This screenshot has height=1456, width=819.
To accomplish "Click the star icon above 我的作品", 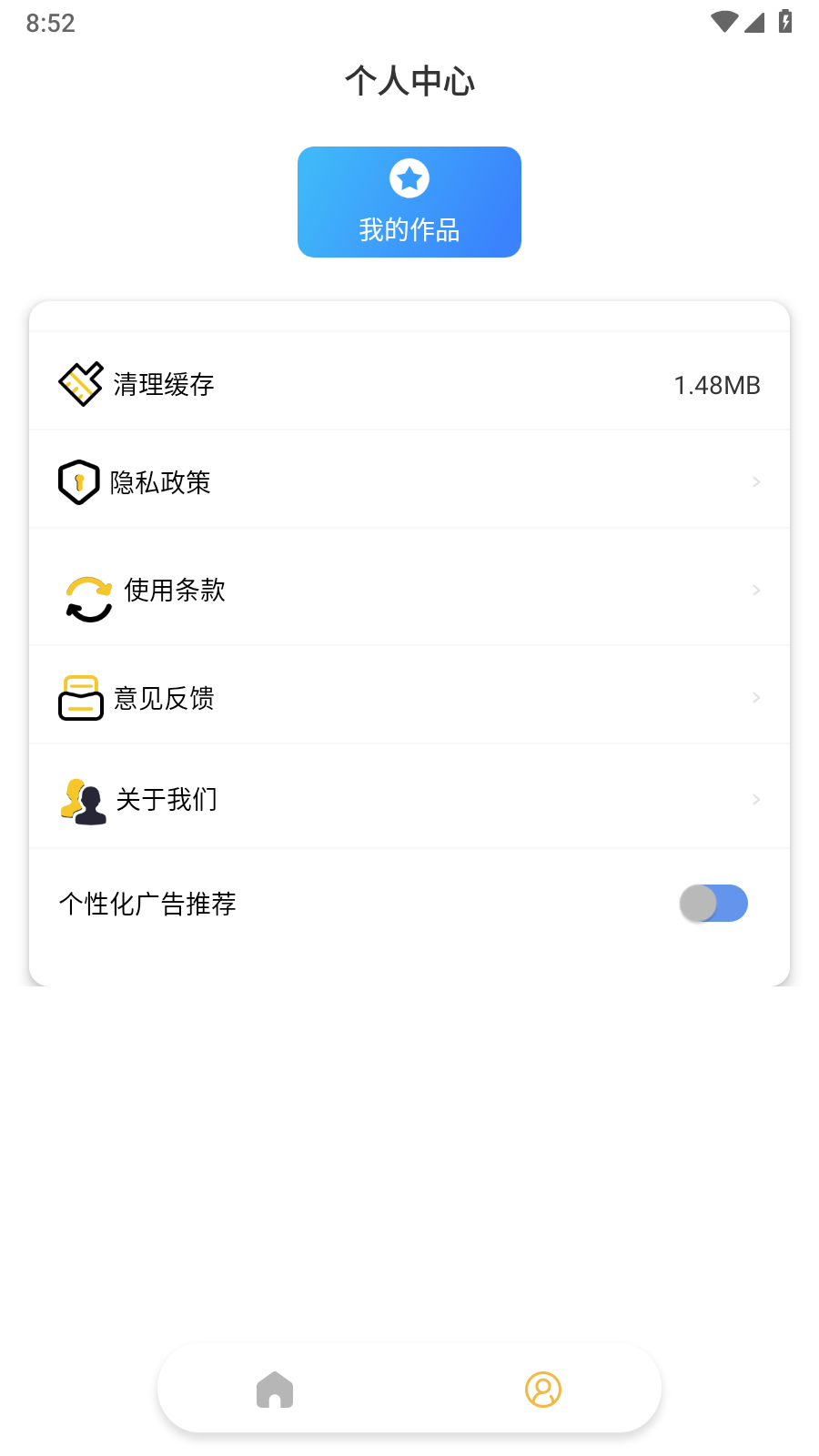I will click(409, 178).
